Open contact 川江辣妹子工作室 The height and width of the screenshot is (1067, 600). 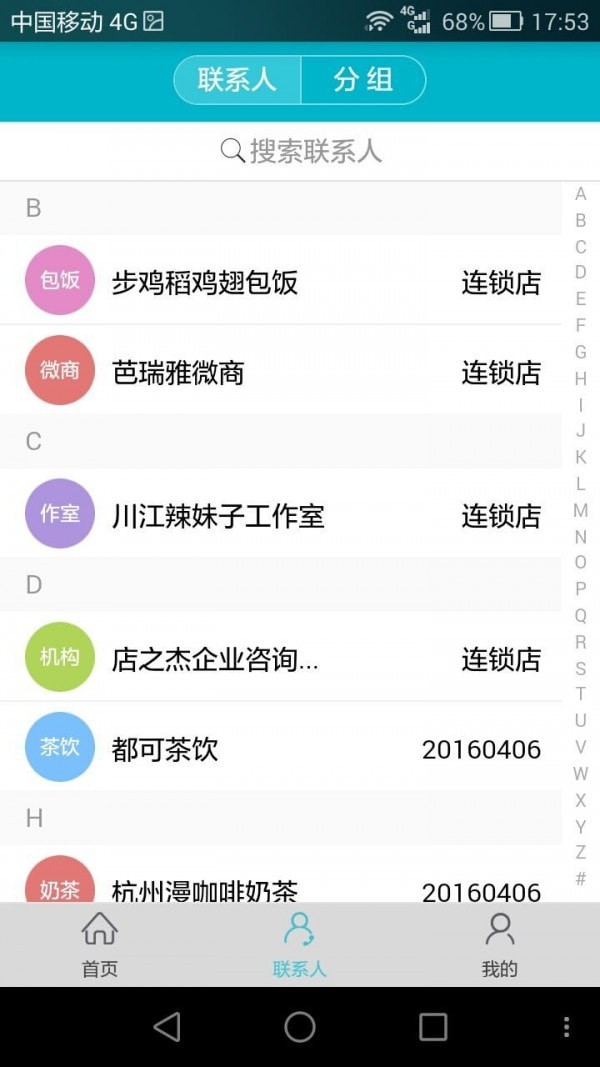(x=280, y=516)
